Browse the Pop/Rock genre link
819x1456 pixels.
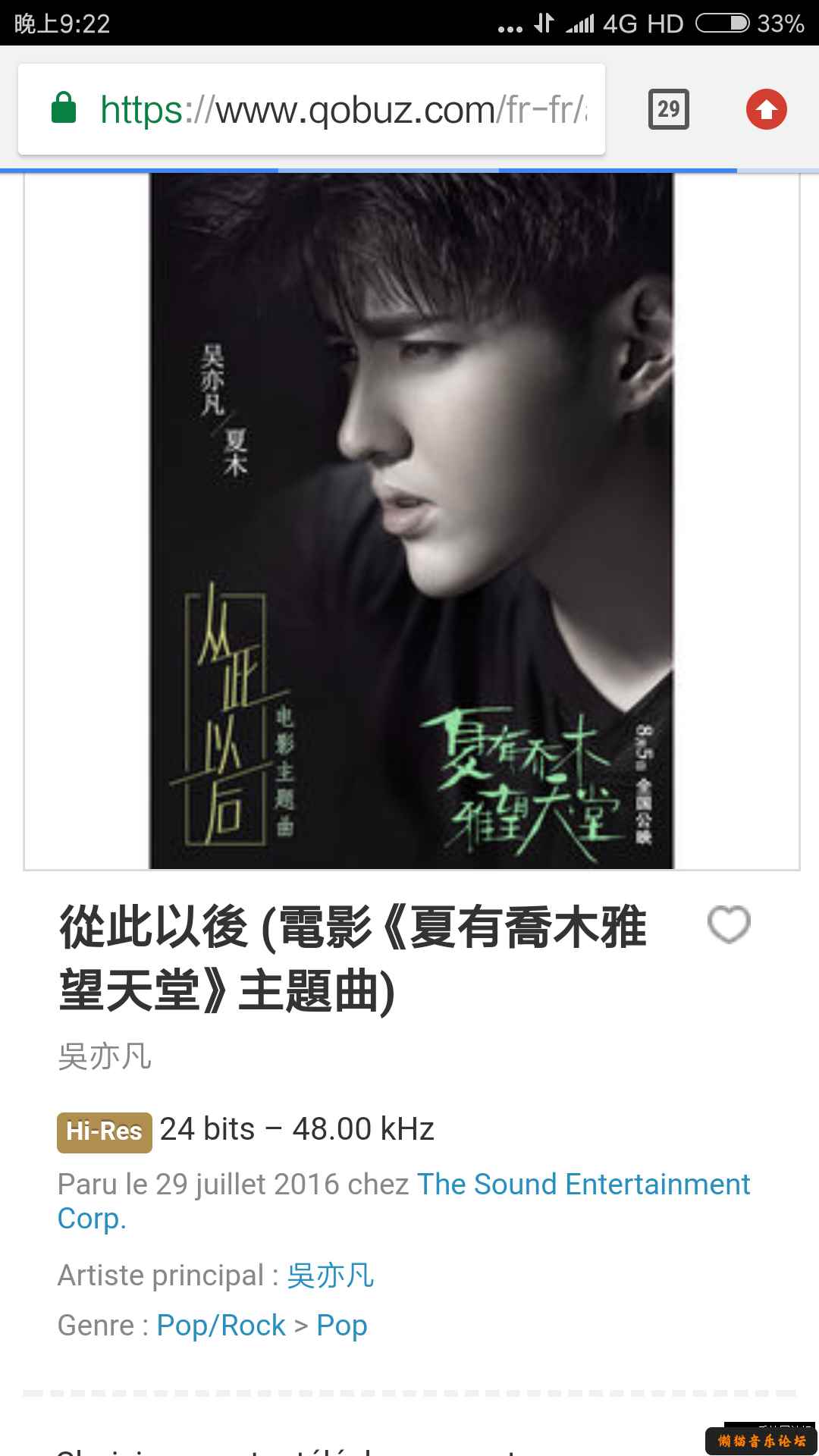coord(221,1326)
